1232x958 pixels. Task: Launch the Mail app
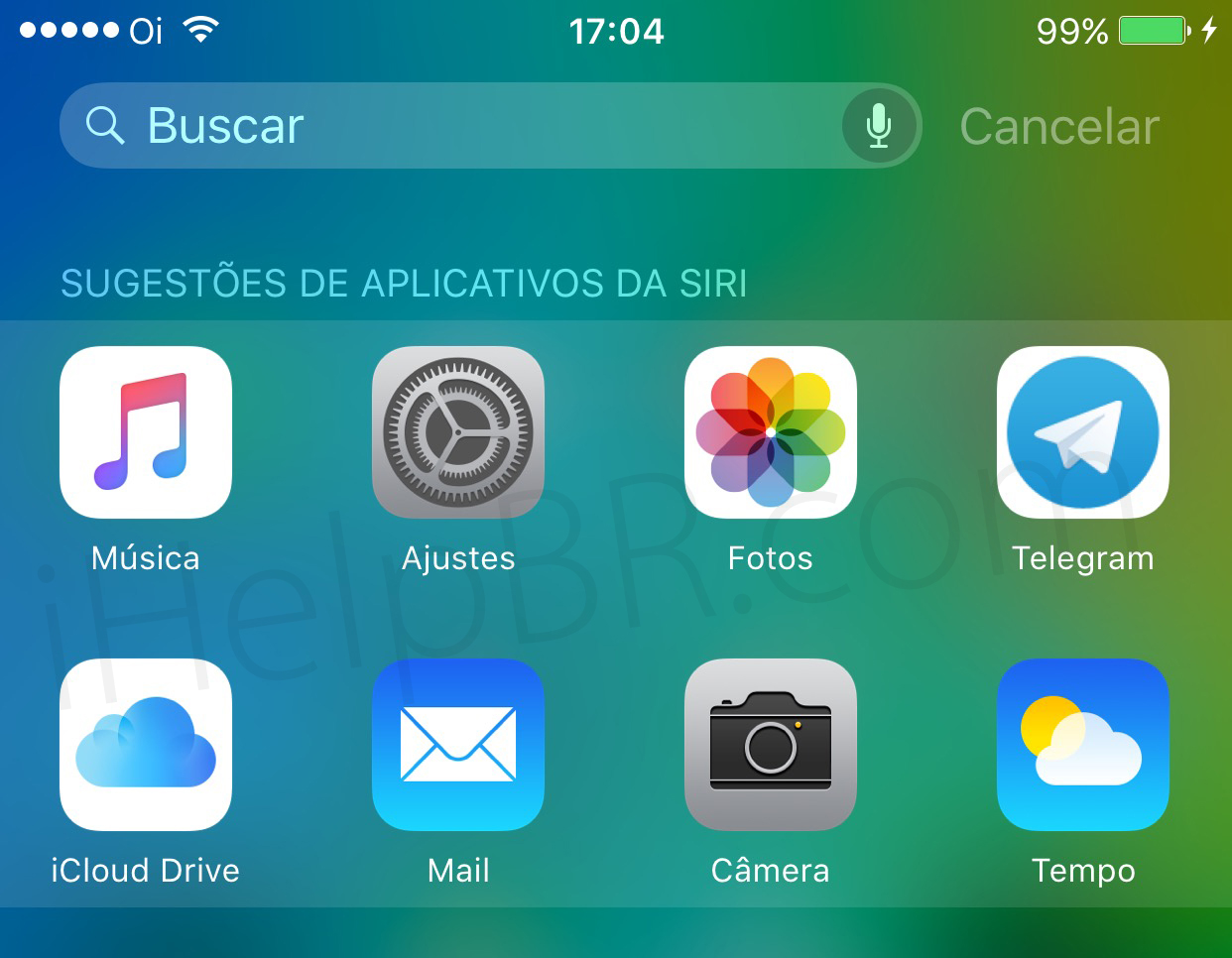pos(458,745)
